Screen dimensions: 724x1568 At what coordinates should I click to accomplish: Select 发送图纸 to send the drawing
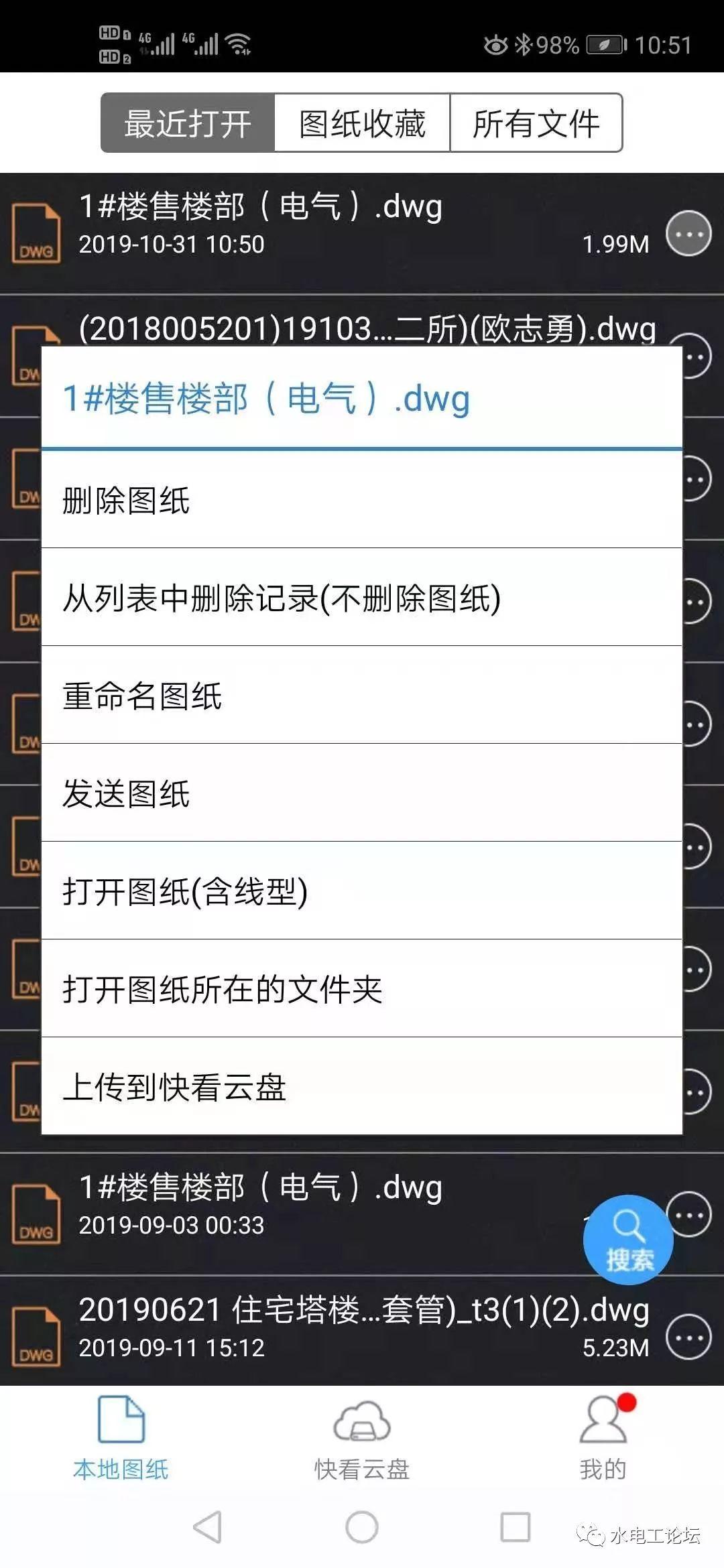(362, 793)
